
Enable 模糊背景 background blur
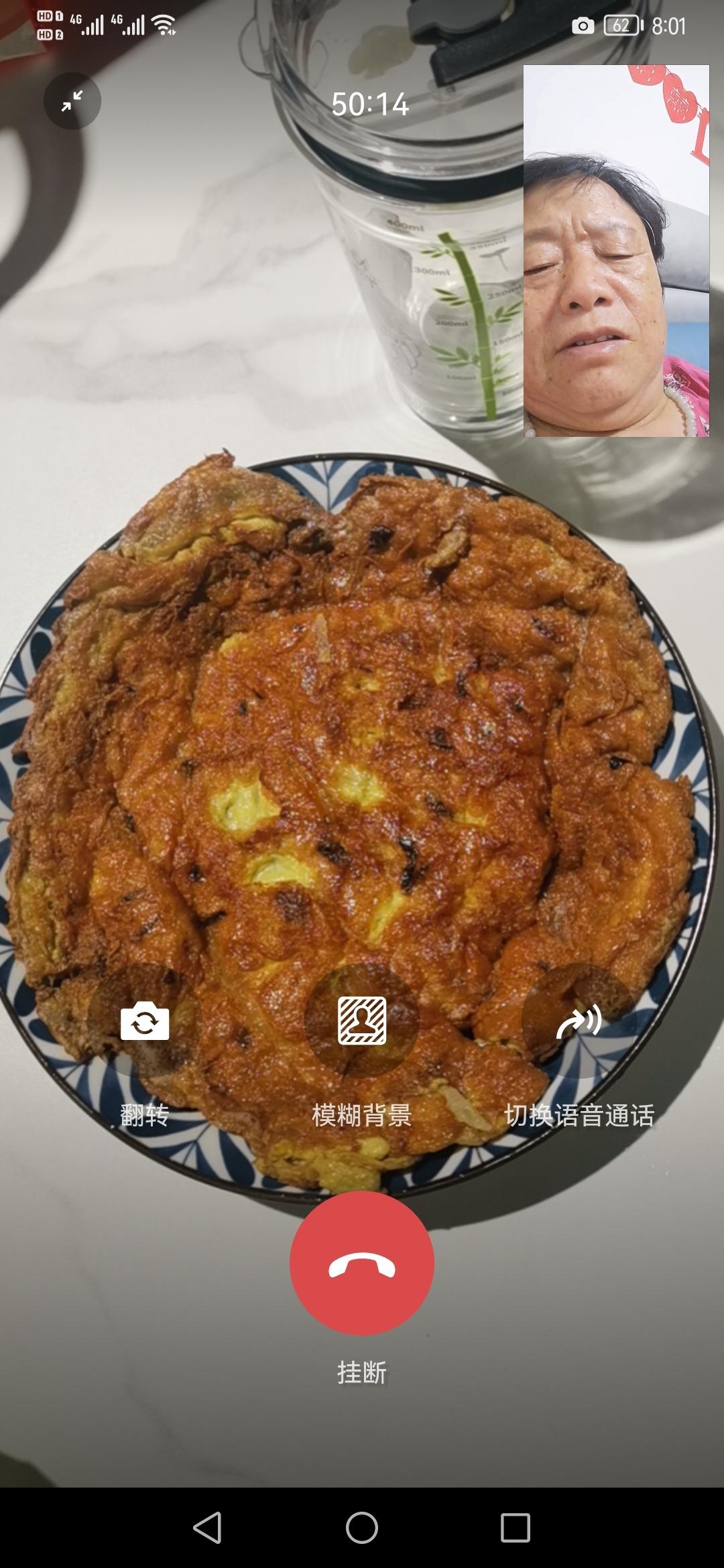point(362,1021)
